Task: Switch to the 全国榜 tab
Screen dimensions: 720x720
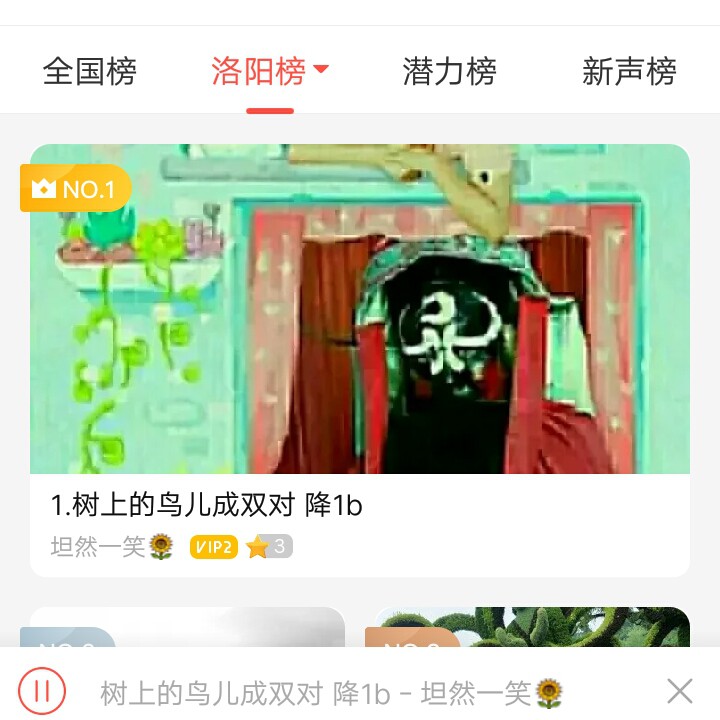Action: coord(90,72)
